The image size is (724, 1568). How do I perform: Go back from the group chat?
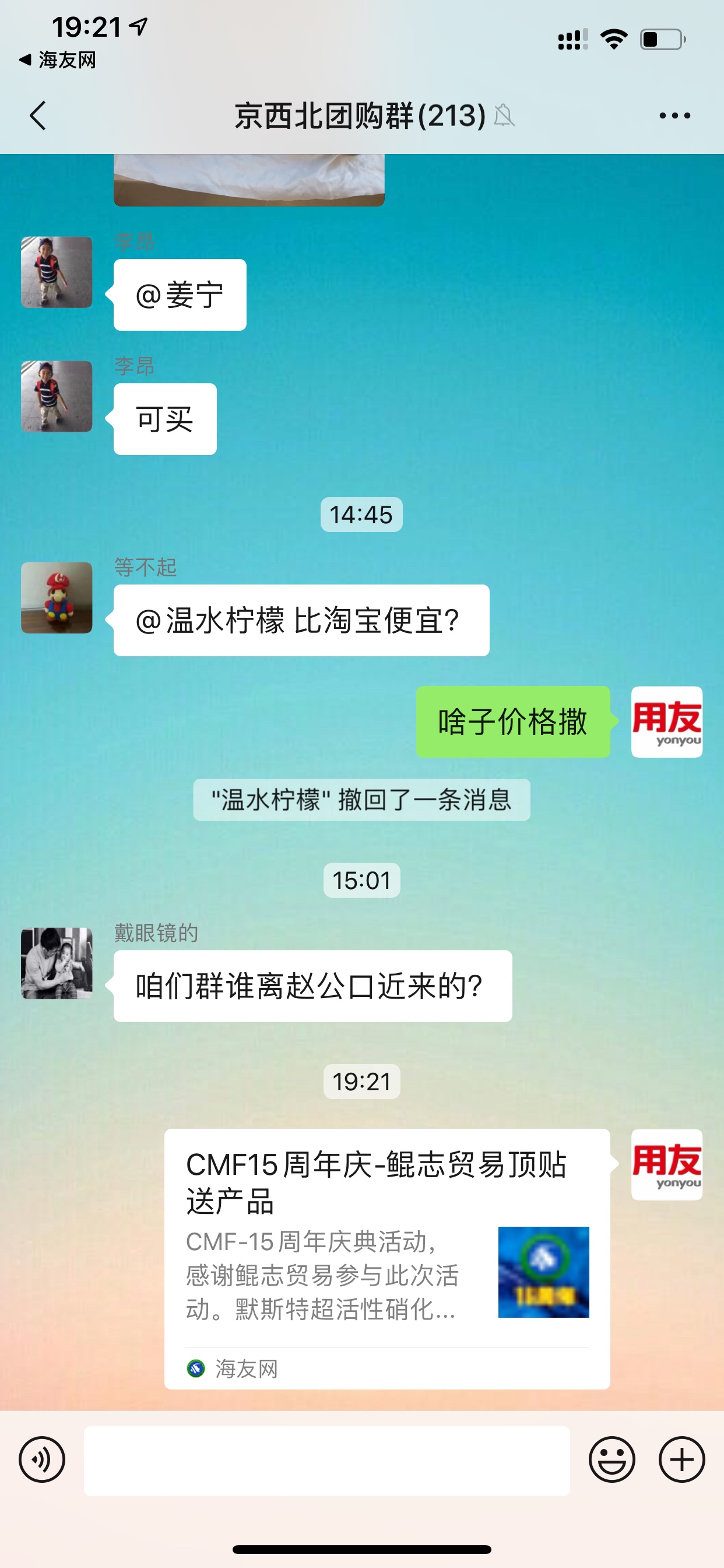tap(38, 116)
